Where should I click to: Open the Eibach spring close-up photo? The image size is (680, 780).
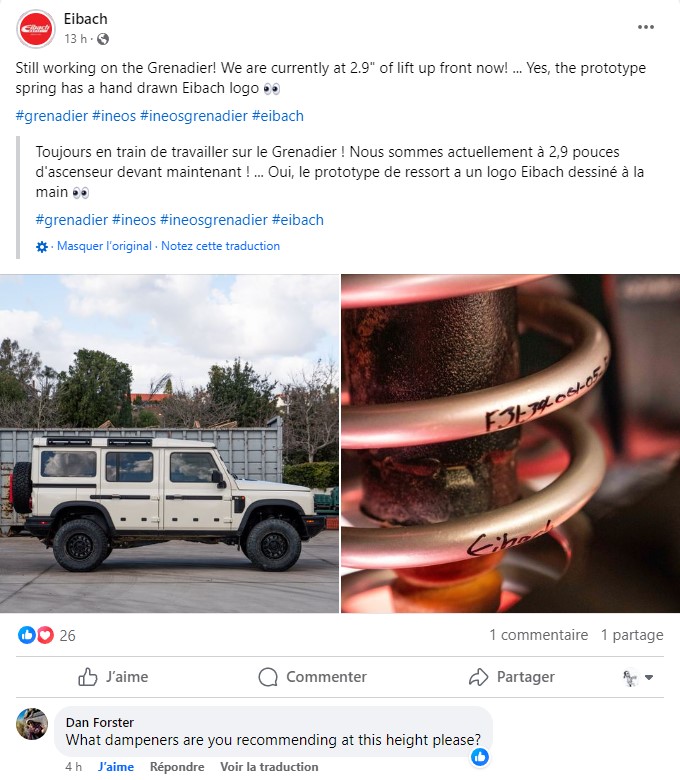click(510, 443)
